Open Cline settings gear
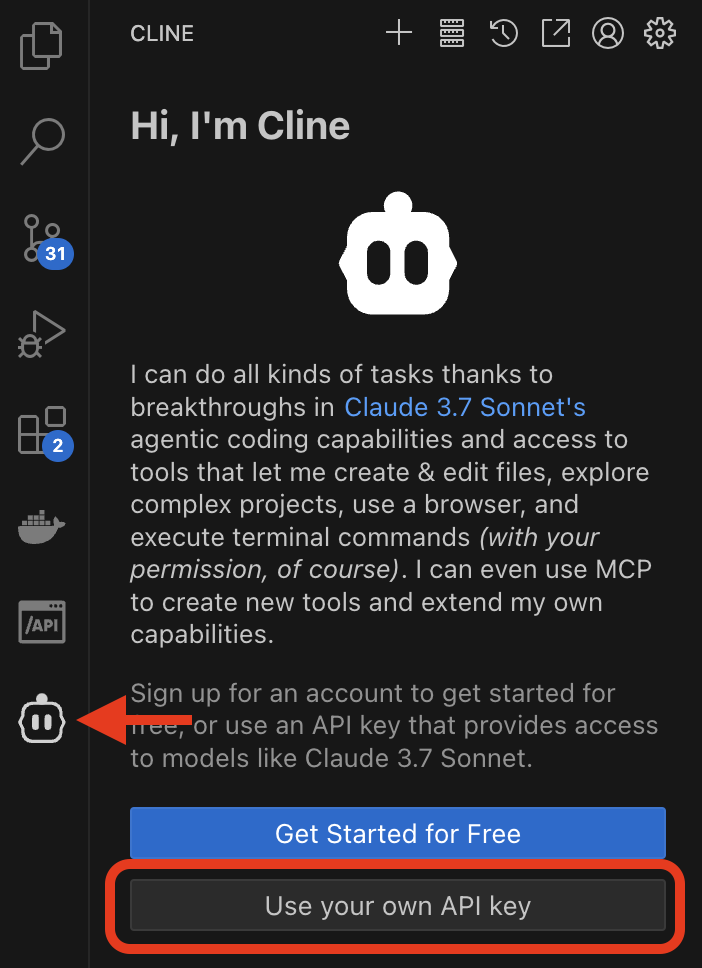Viewport: 702px width, 968px height. [x=659, y=33]
